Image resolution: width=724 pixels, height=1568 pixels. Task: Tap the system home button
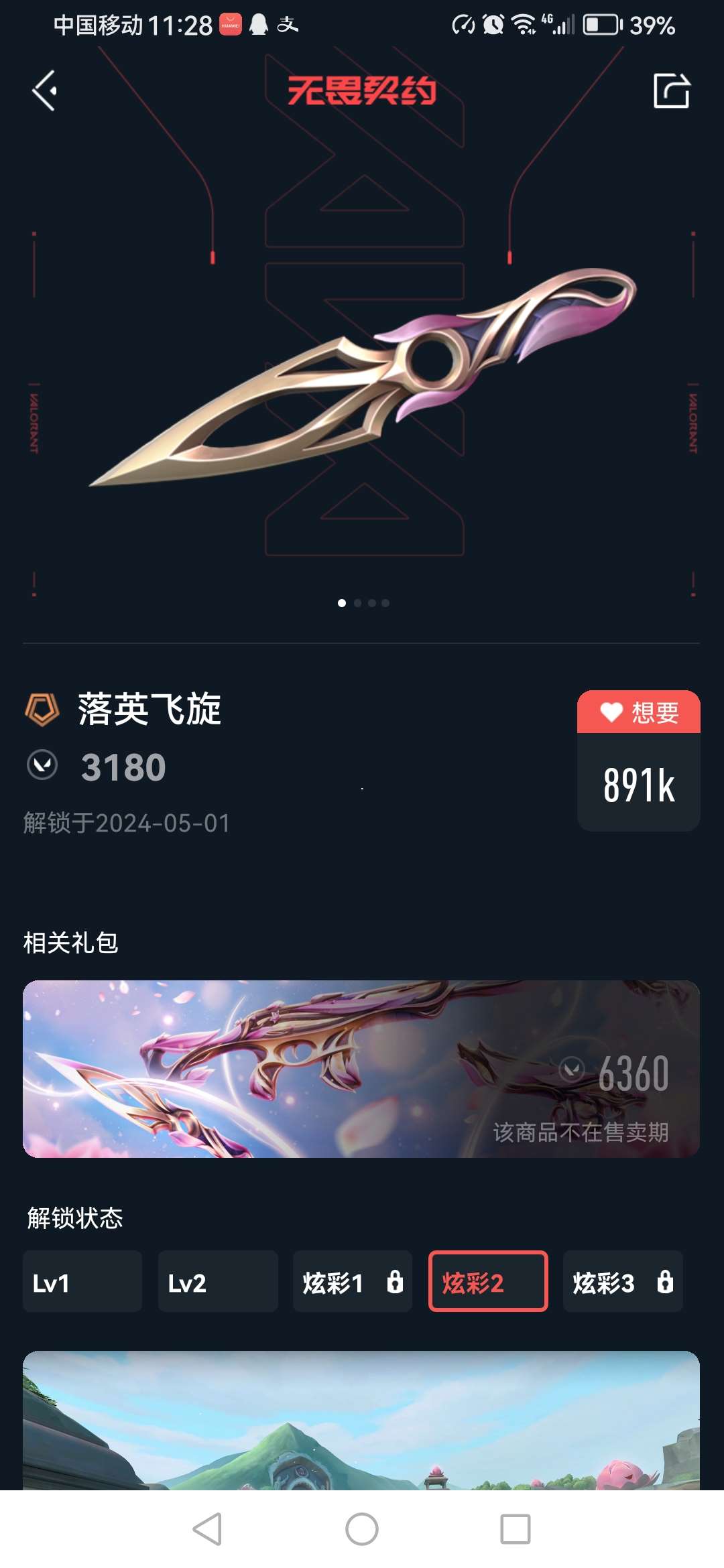(x=362, y=1529)
